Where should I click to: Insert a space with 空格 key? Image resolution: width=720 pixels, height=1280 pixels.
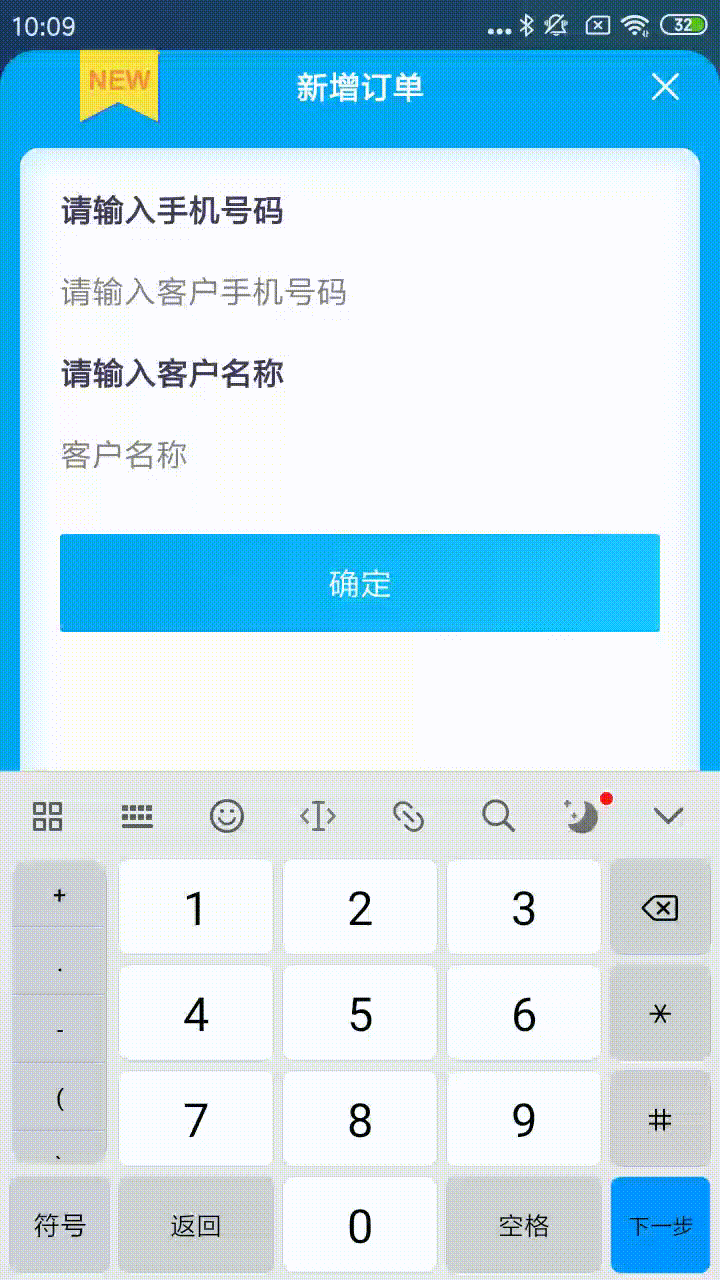(524, 1225)
